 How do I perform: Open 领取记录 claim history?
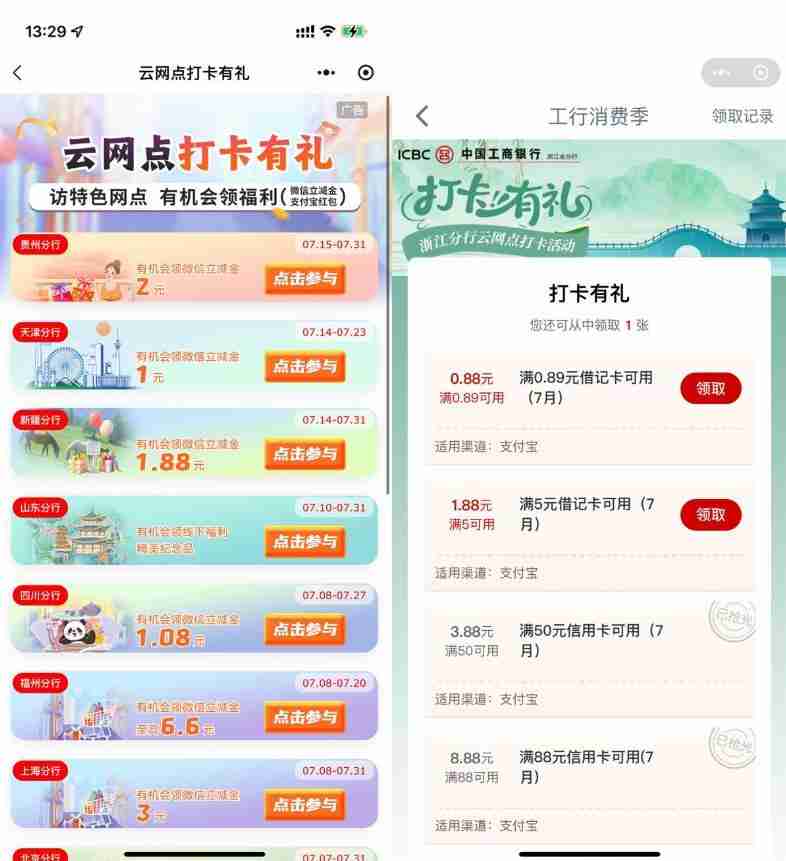(x=742, y=116)
